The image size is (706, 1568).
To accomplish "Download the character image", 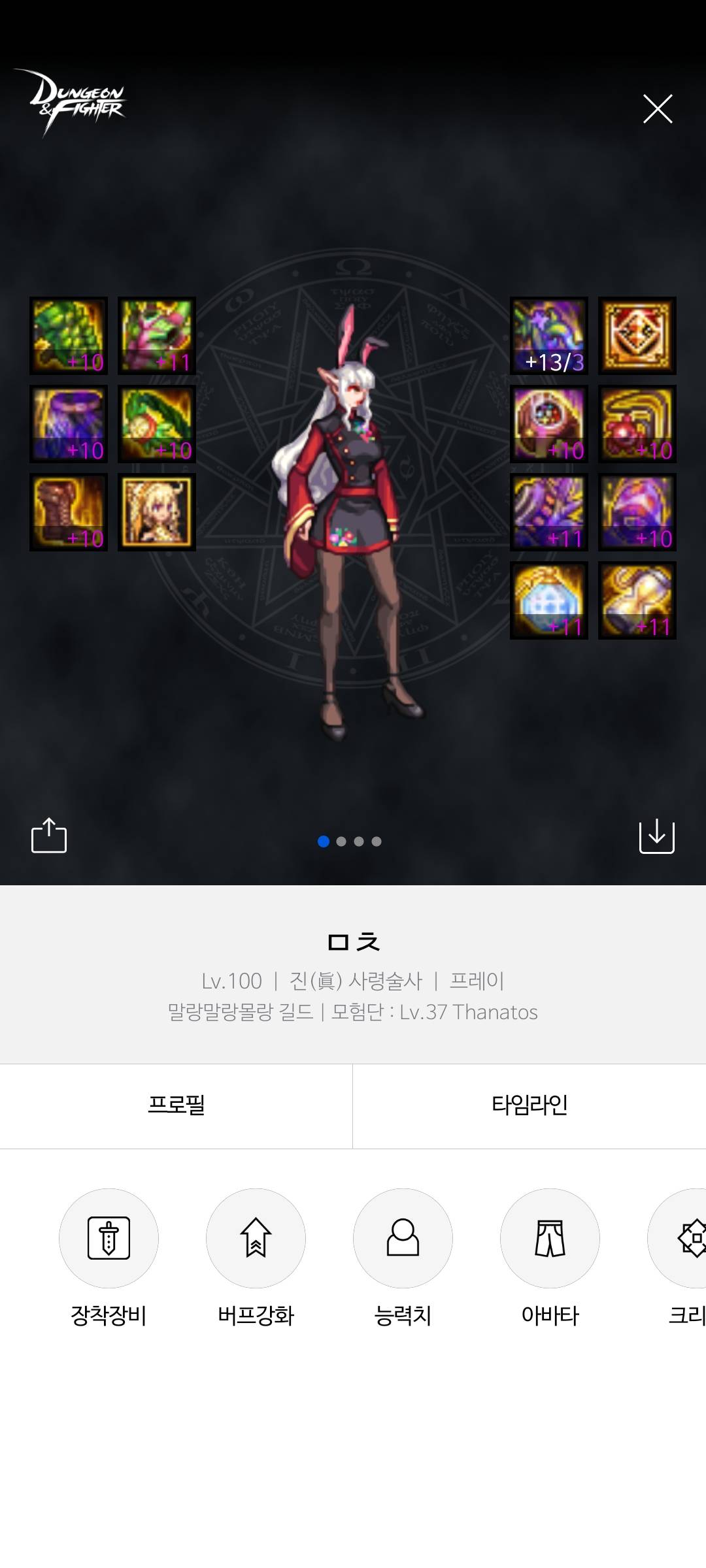I will tap(656, 836).
